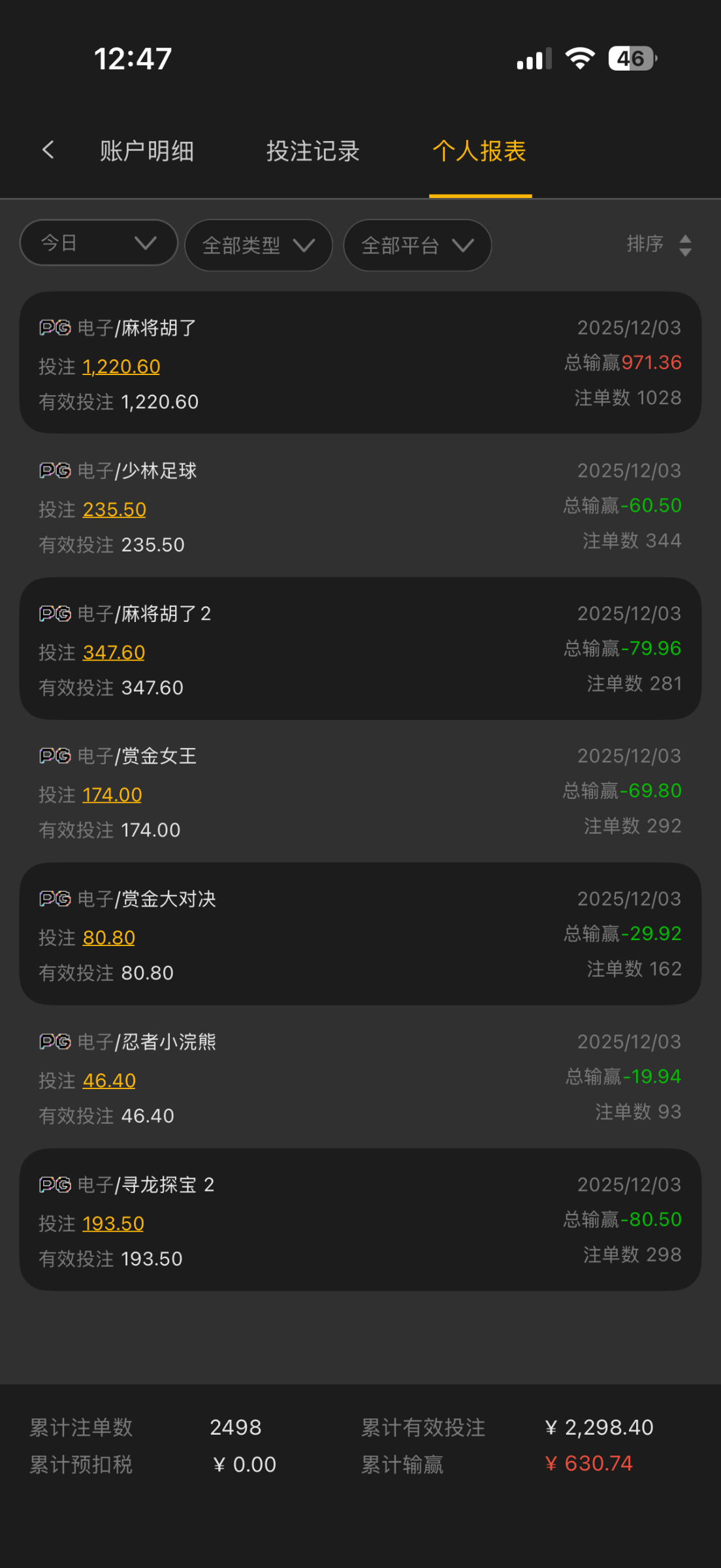View the 174.00 bet details for 赏金女王
721x1568 pixels.
[112, 795]
